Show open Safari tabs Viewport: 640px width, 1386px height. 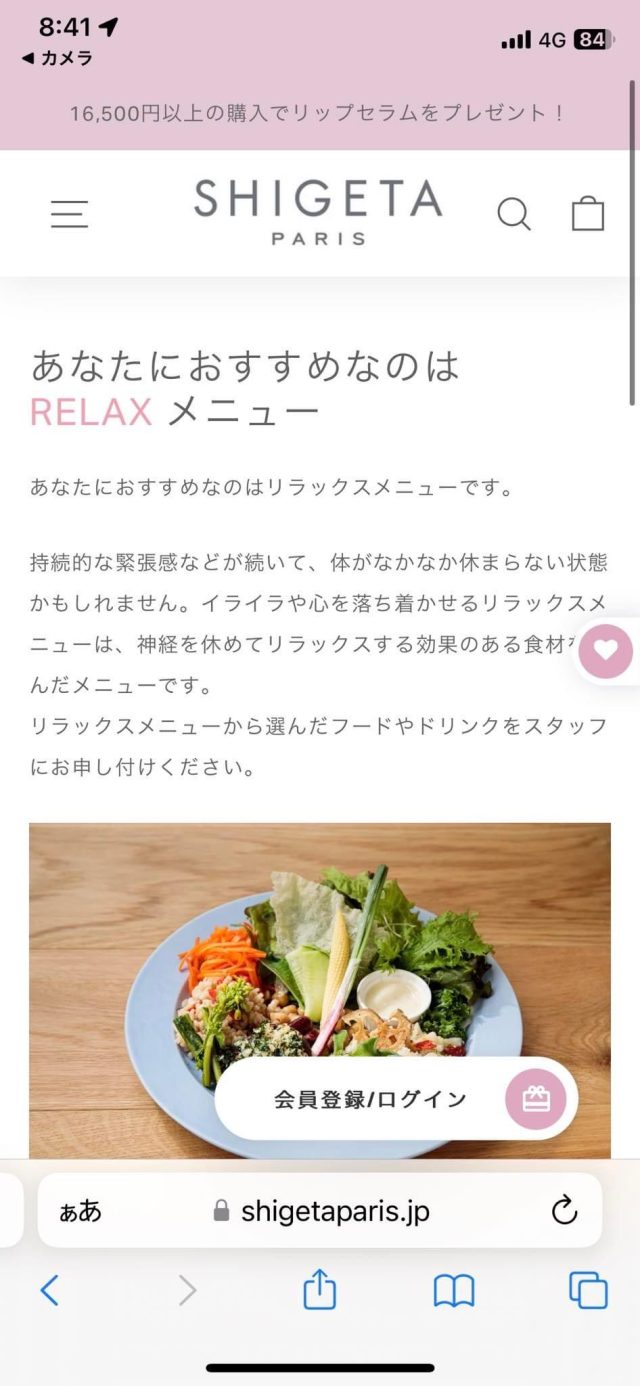tap(588, 1291)
